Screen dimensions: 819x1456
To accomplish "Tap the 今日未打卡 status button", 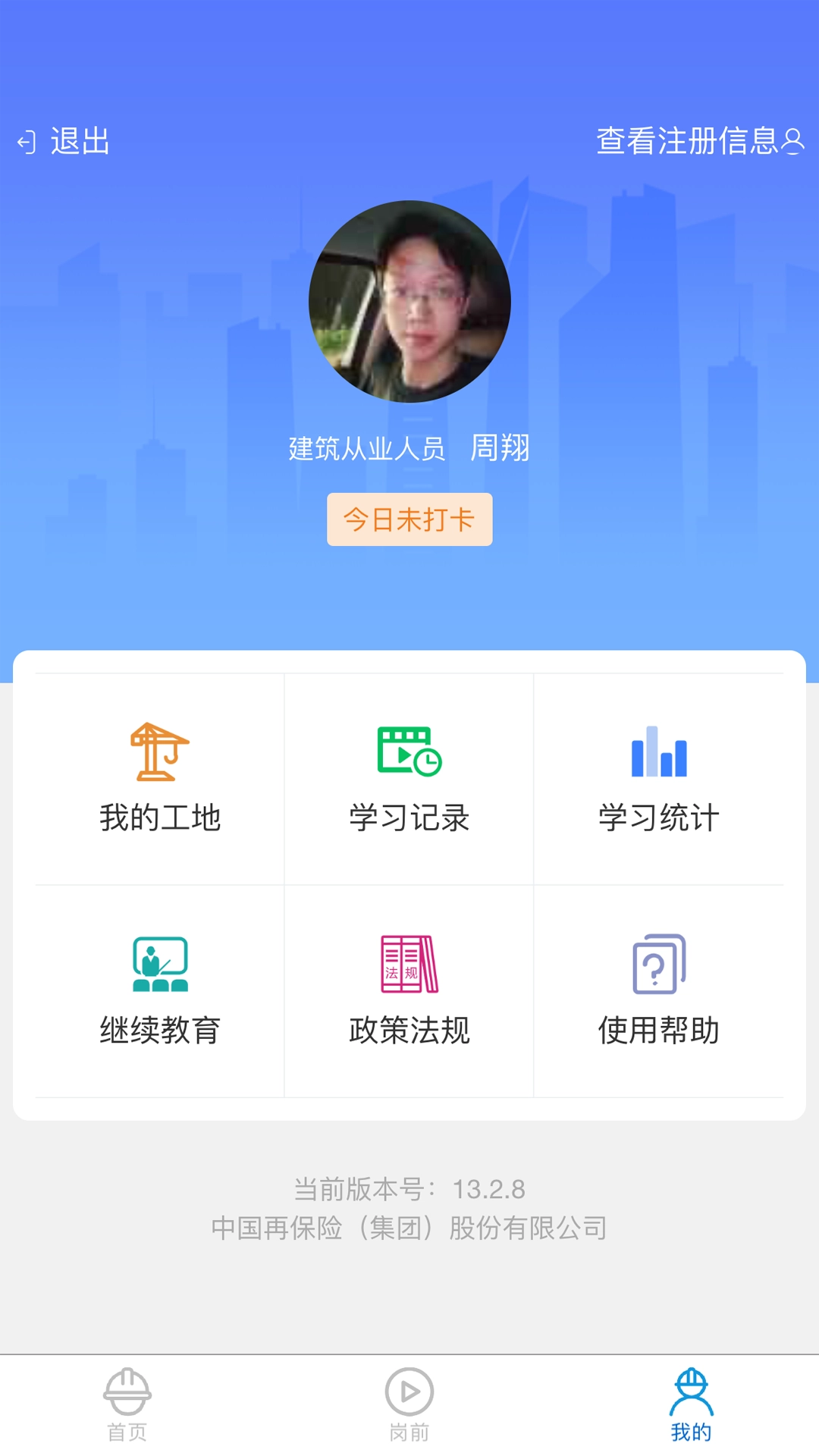I will tap(409, 519).
